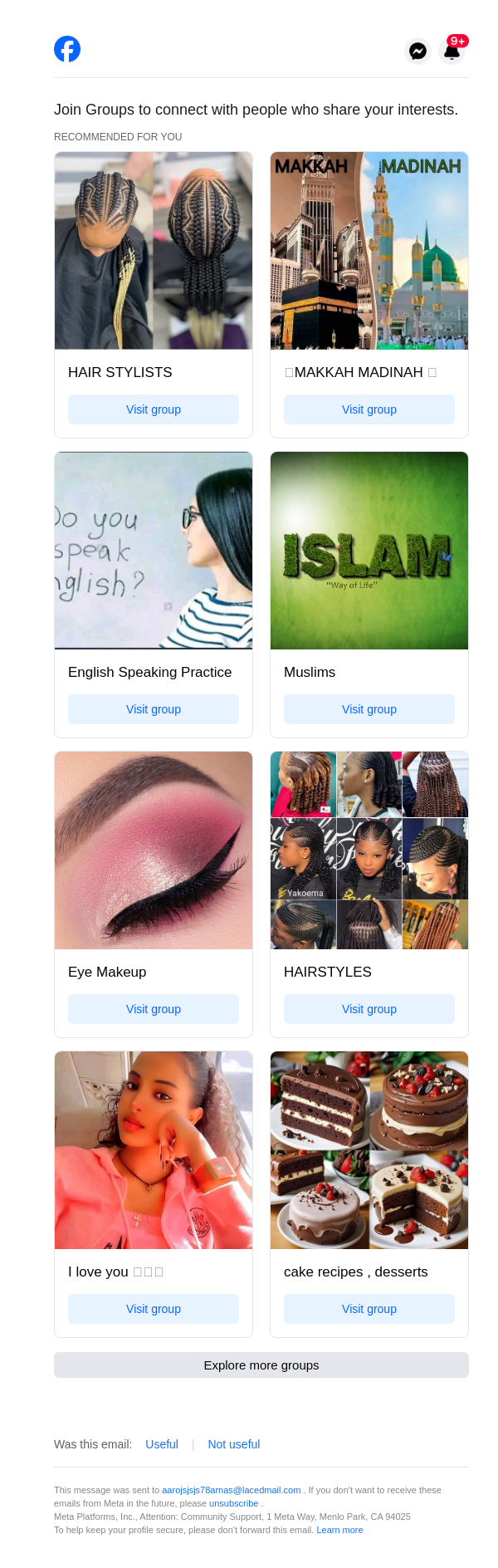Open the Muslims group picture

(369, 551)
